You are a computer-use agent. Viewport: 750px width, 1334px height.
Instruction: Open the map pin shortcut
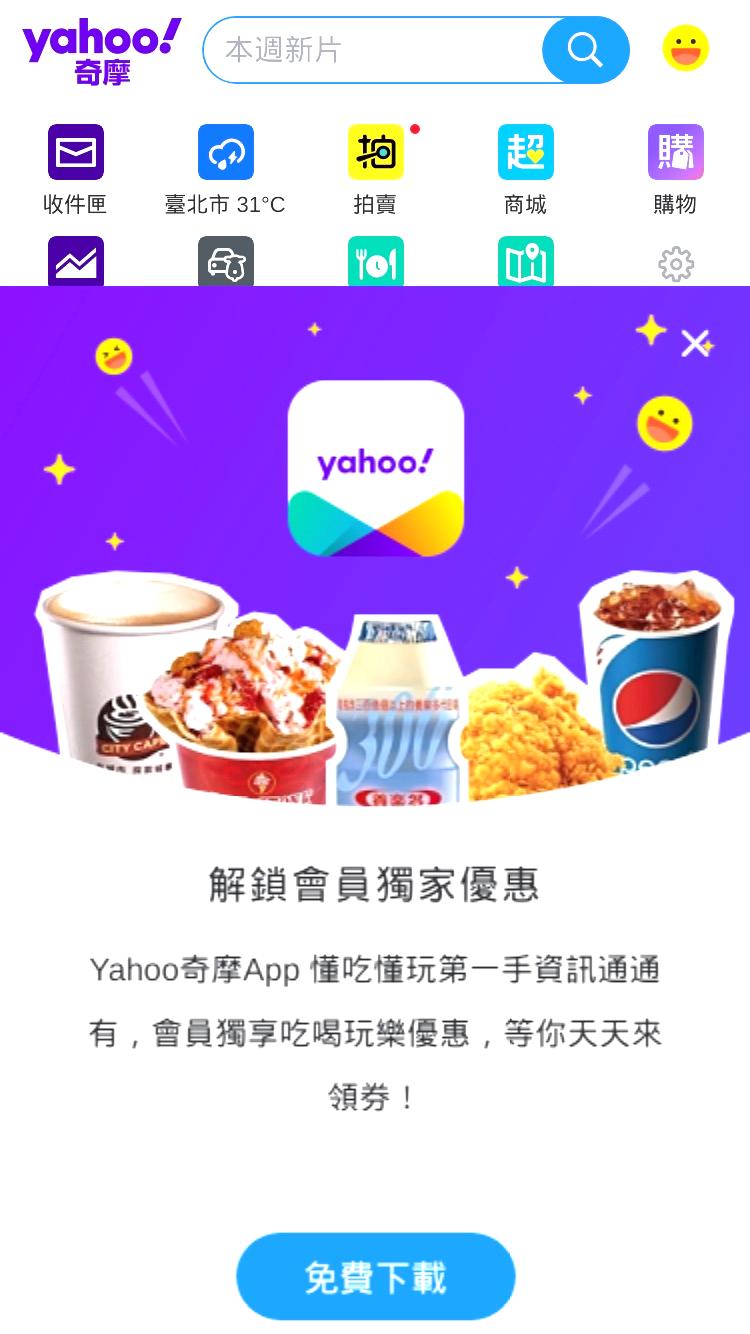click(526, 262)
